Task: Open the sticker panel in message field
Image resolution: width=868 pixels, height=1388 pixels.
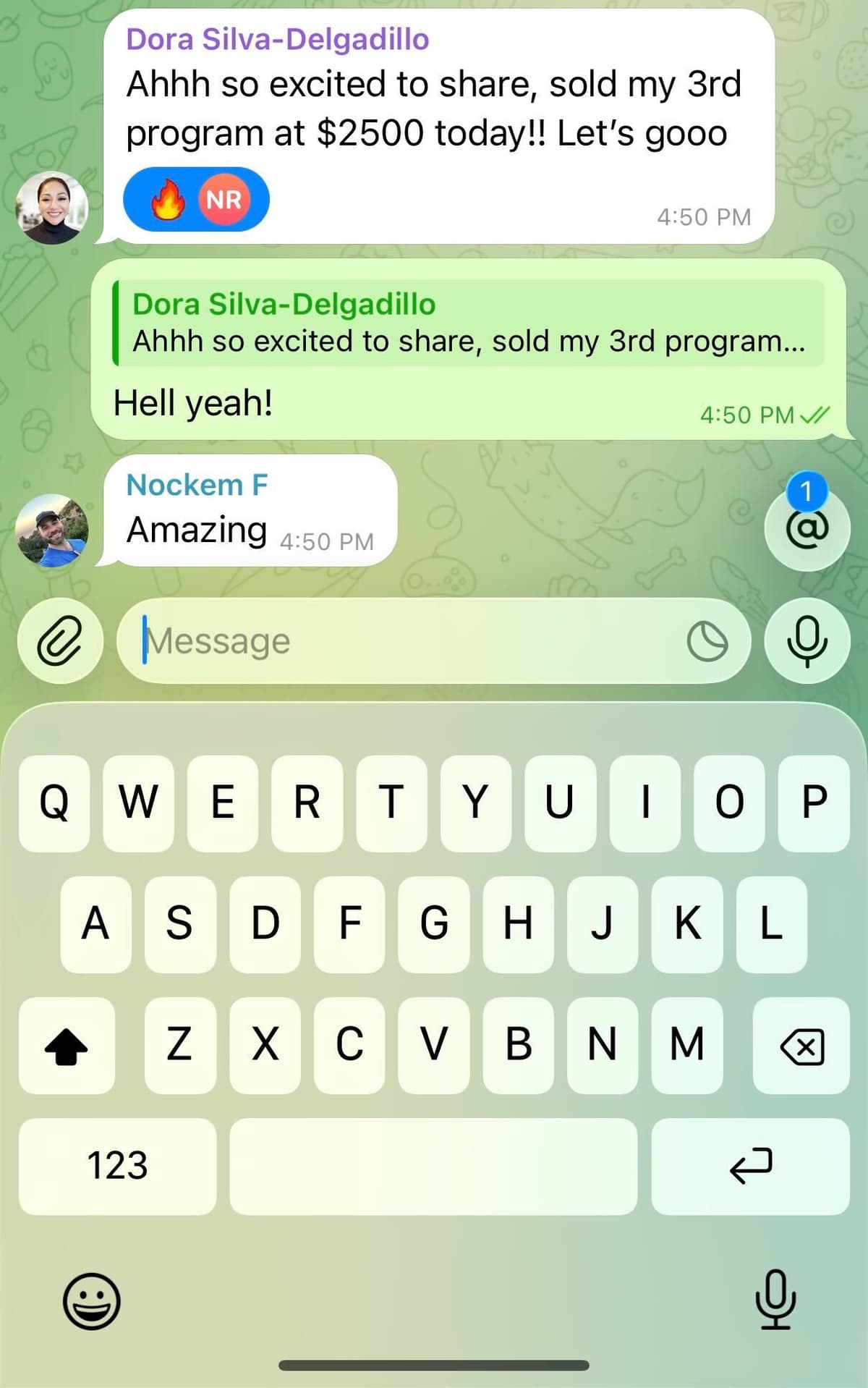Action: pyautogui.click(x=707, y=641)
